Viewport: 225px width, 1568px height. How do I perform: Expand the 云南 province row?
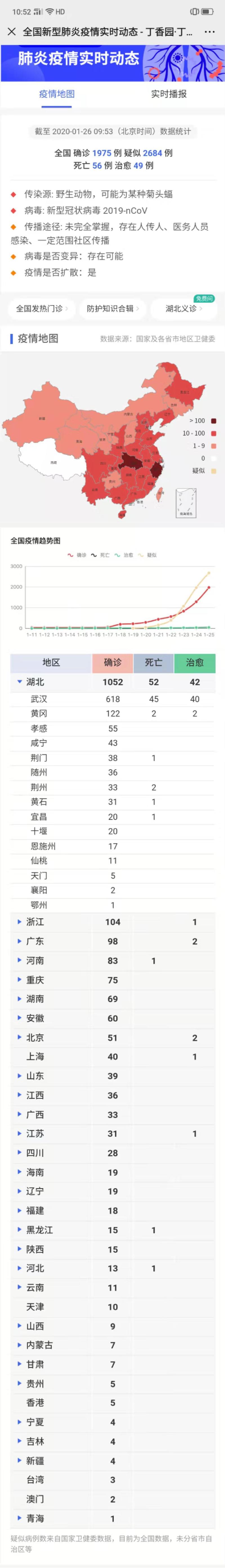[x=113, y=1288]
